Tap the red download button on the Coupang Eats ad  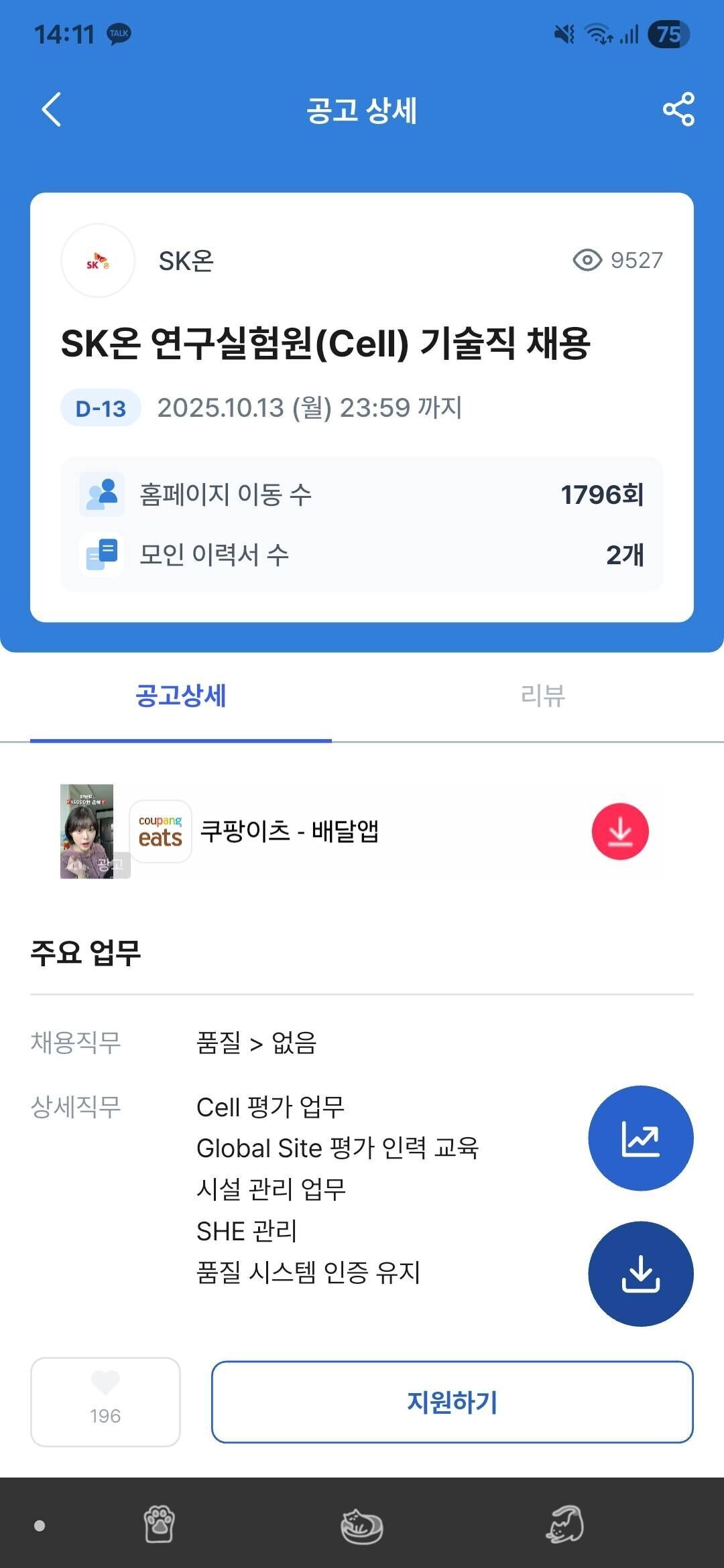point(619,831)
